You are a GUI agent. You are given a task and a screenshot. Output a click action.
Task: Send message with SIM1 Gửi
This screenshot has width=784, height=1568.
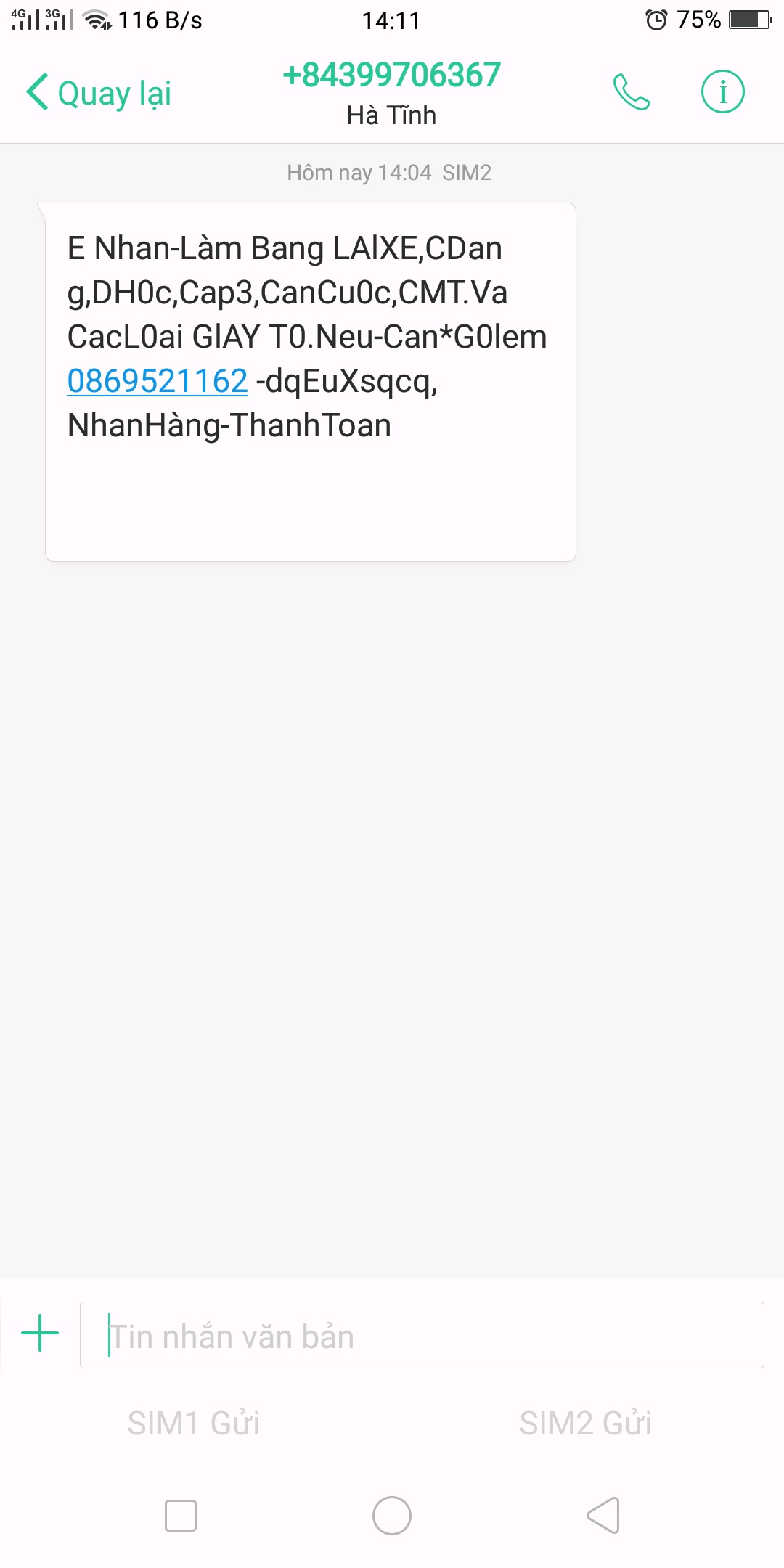(194, 1423)
